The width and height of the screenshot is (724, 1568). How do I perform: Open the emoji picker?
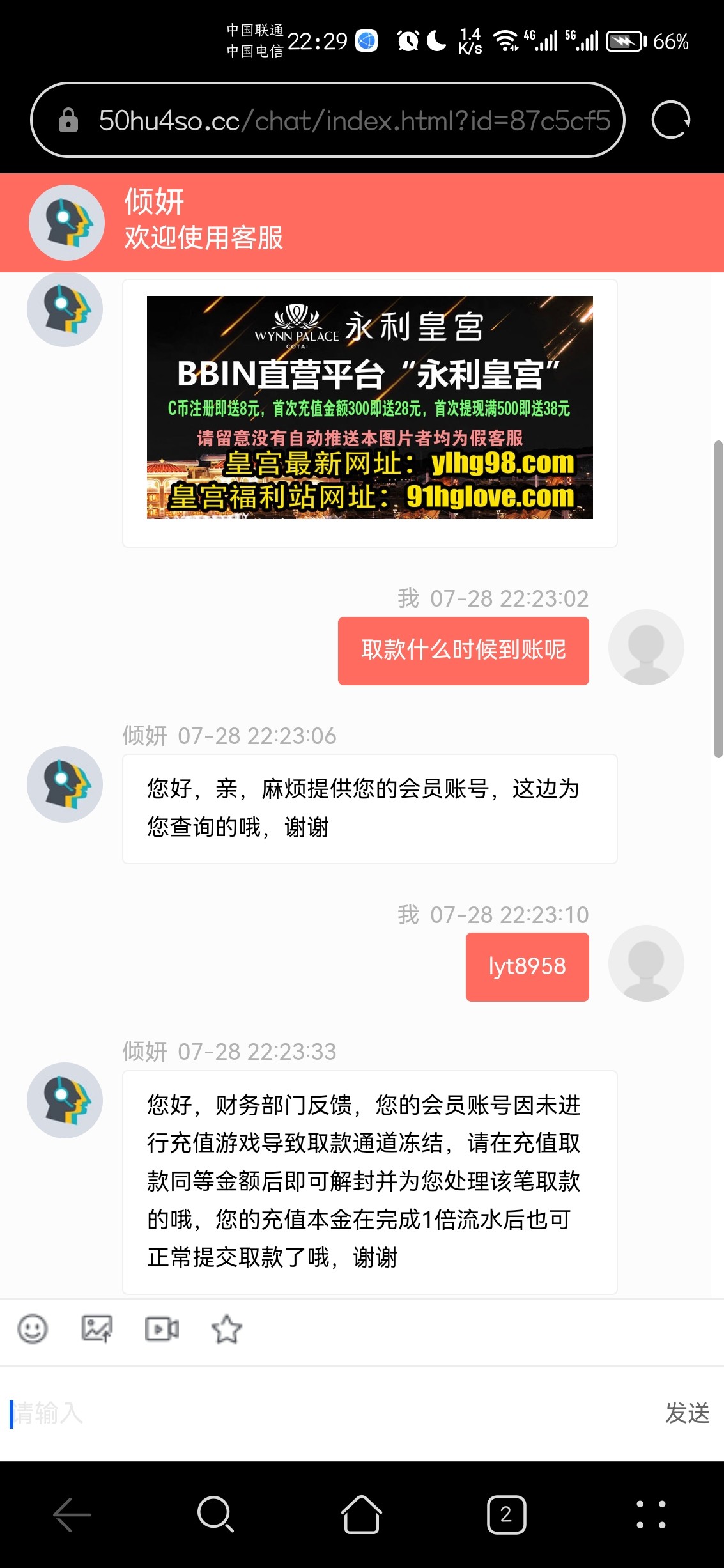point(33,1330)
